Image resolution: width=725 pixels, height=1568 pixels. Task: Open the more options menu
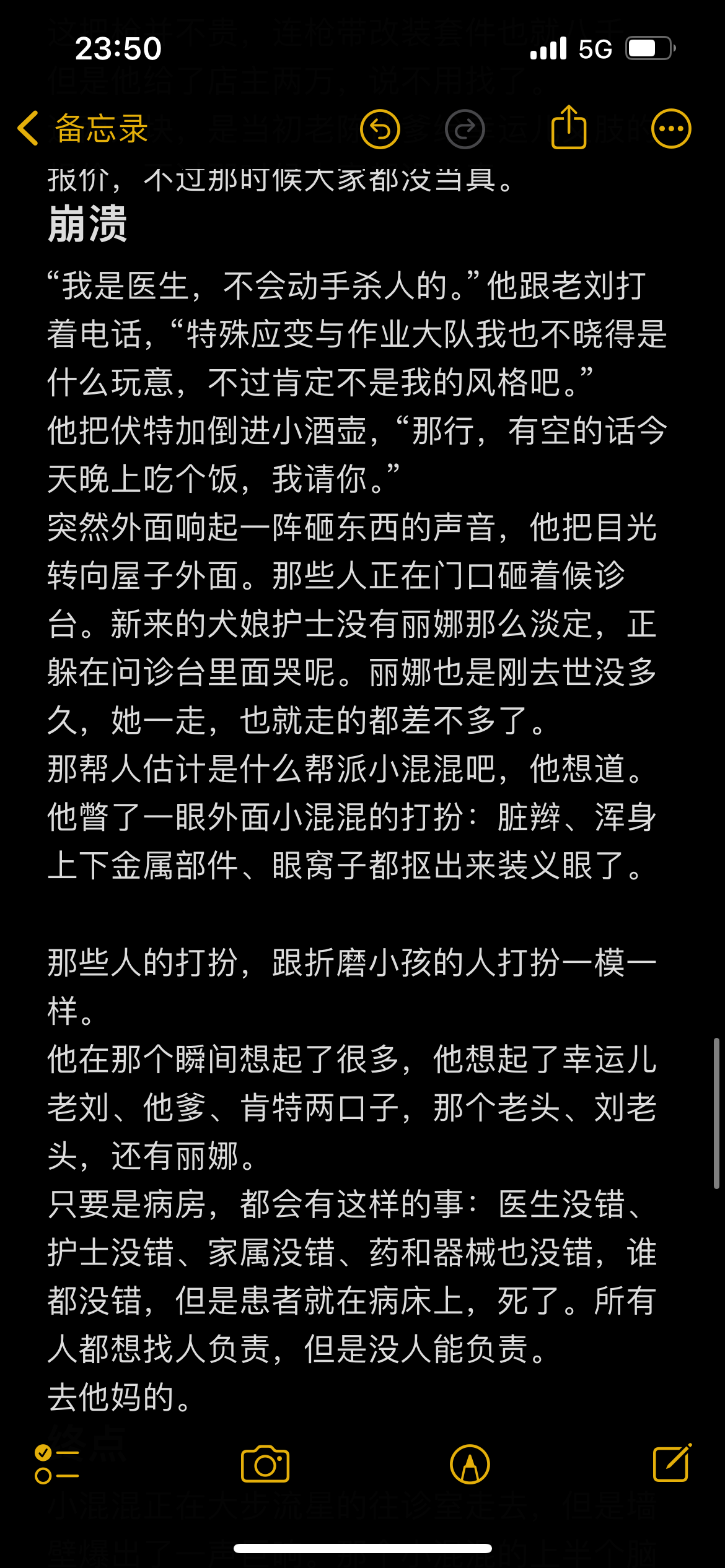coord(671,129)
